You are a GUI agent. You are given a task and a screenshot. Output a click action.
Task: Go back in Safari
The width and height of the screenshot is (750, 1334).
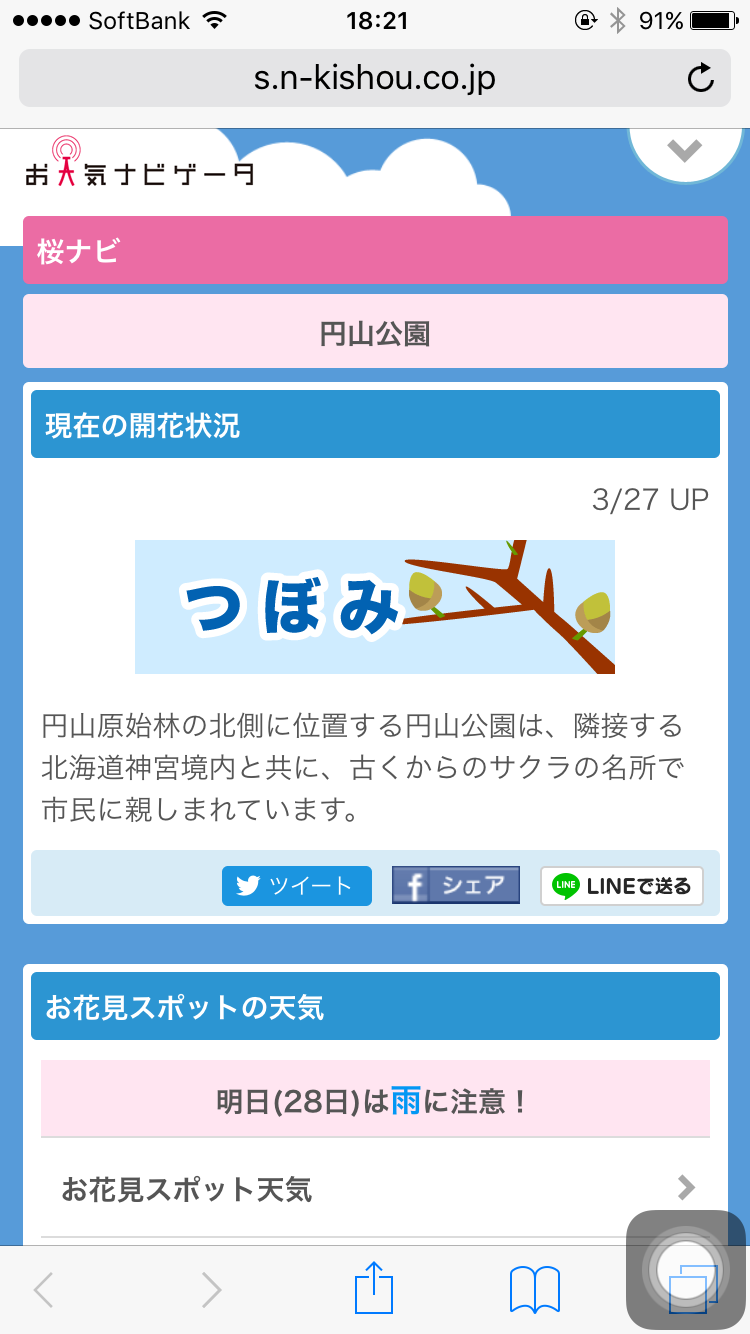coord(44,1290)
